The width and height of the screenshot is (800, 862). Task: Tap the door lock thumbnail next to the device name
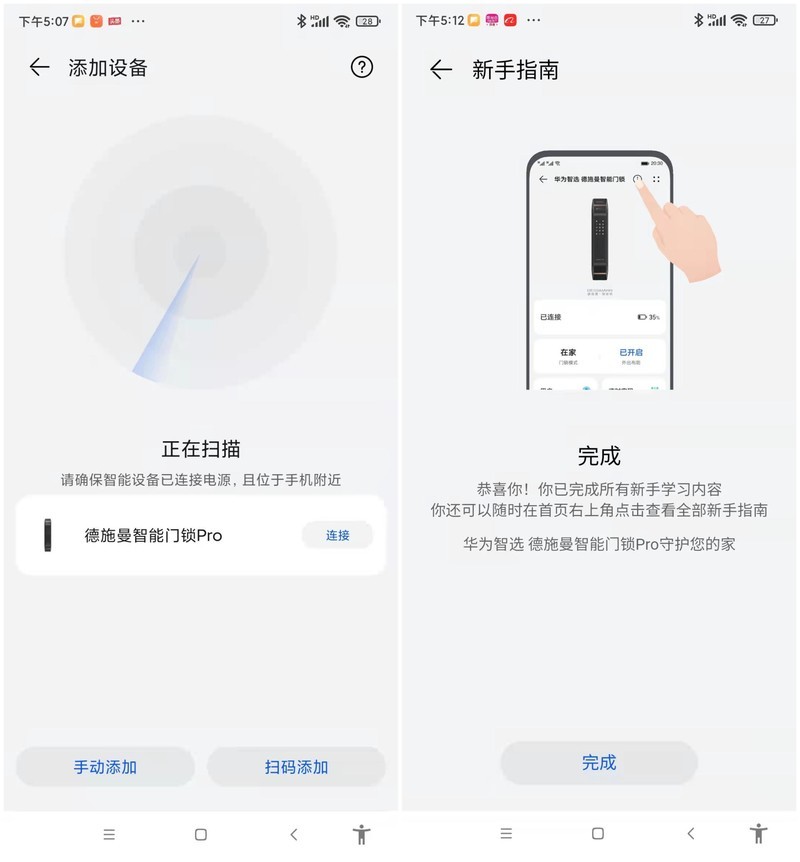pos(49,536)
